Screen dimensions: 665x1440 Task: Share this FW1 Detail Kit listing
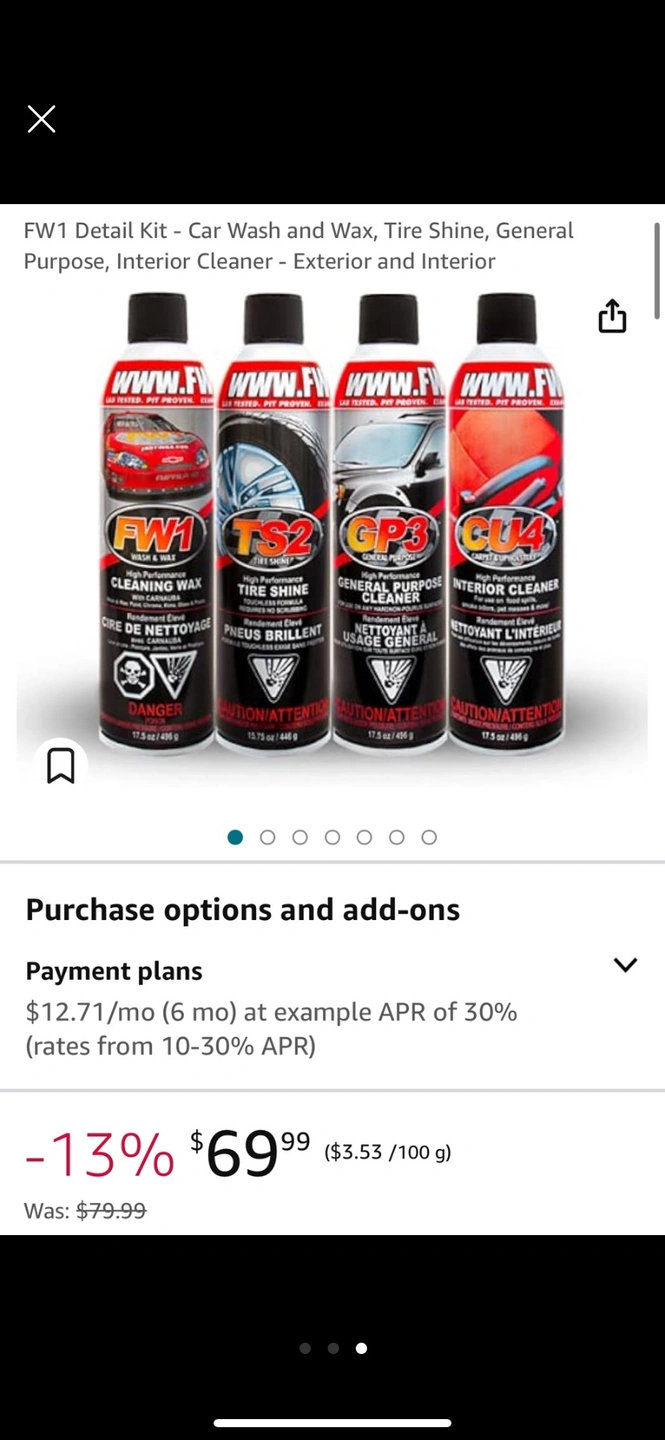pyautogui.click(x=612, y=316)
